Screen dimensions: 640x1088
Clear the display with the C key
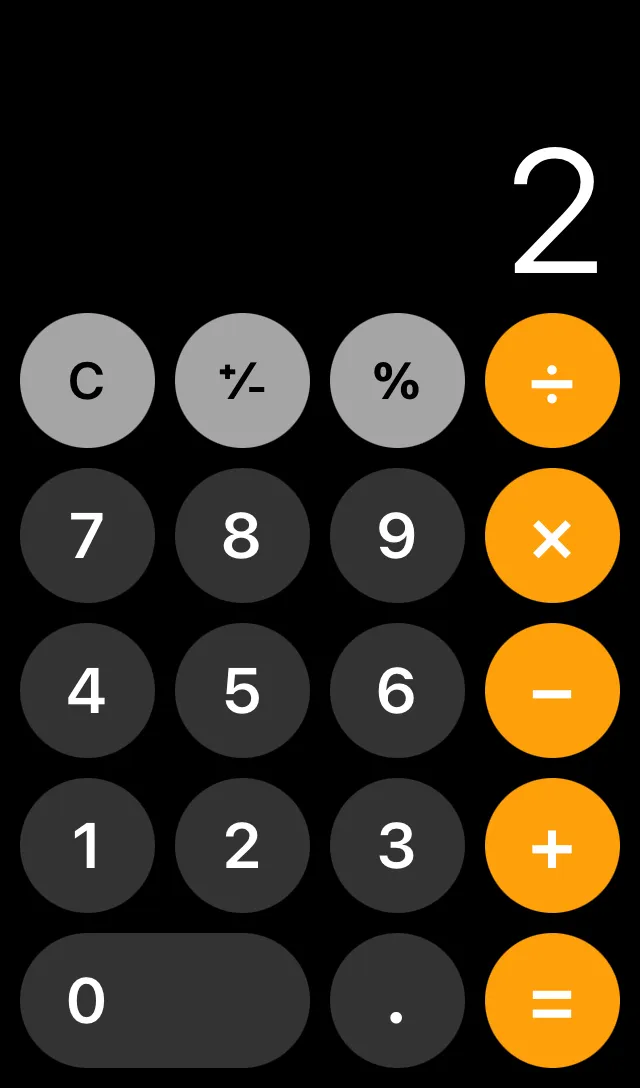(x=87, y=380)
